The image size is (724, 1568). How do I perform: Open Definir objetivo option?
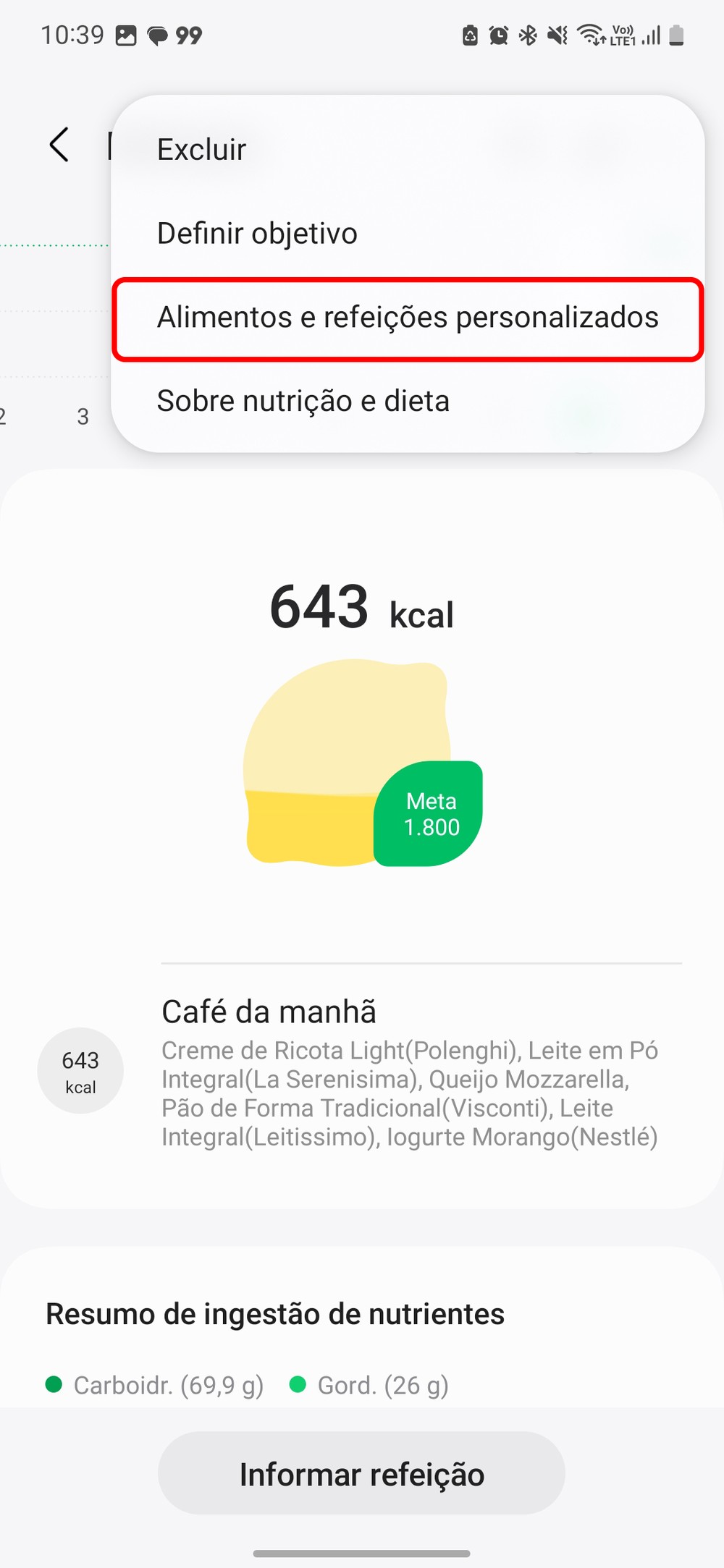257,234
